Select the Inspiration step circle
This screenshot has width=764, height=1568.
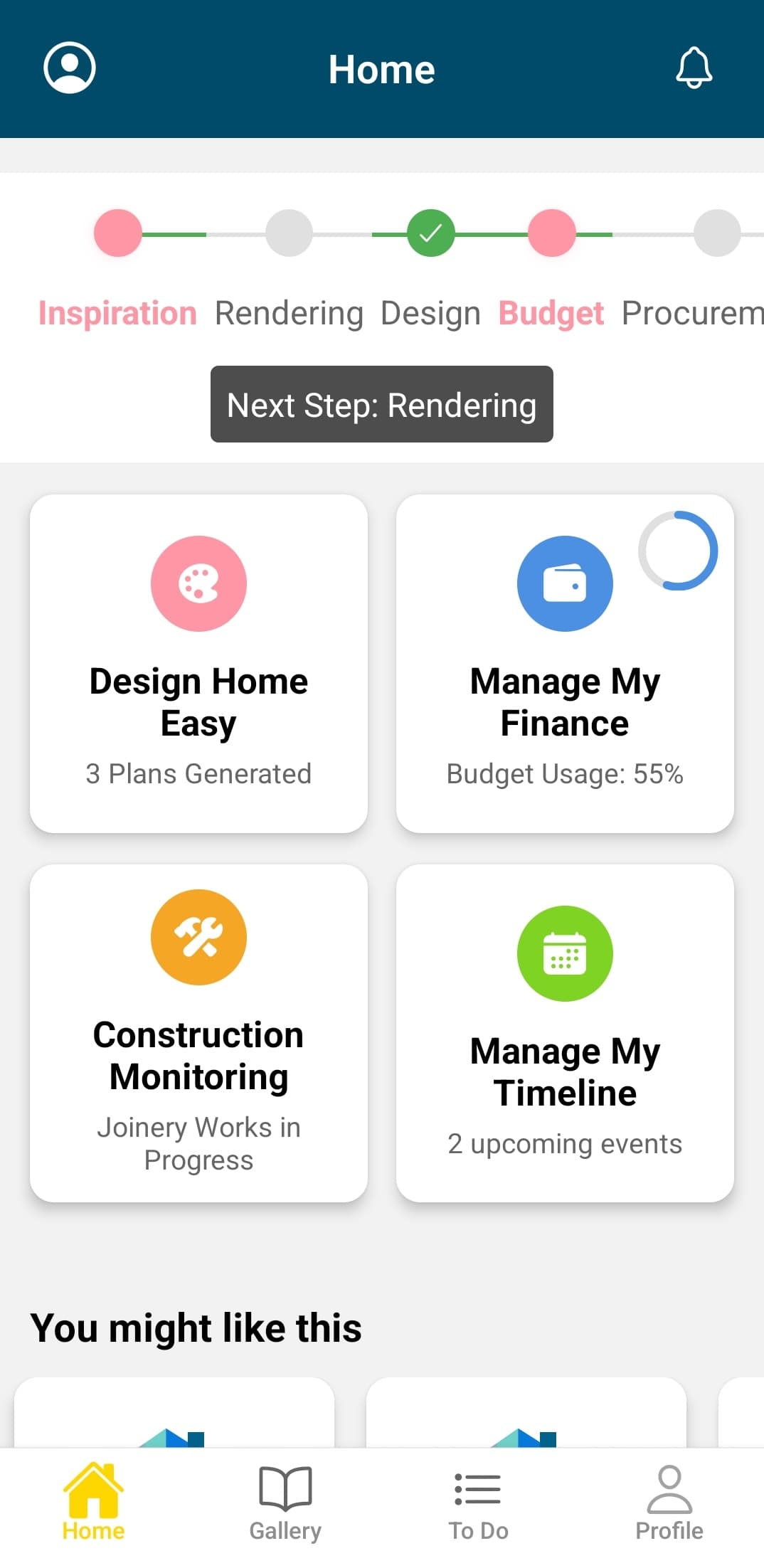coord(117,235)
